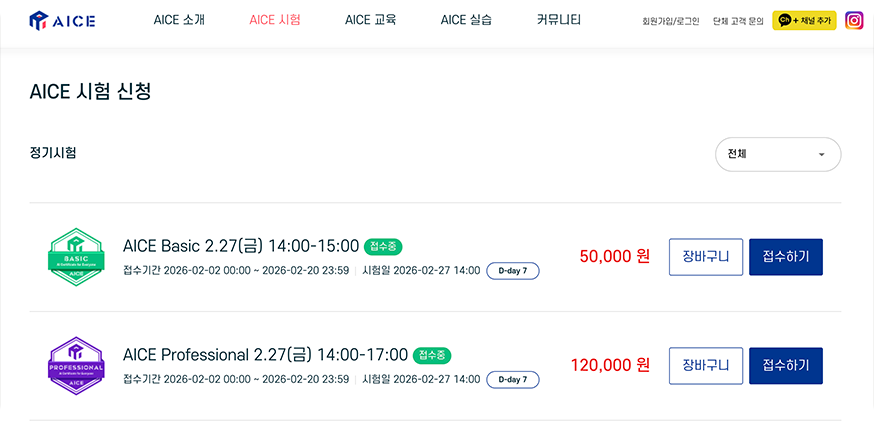The width and height of the screenshot is (874, 423).
Task: Add AICE Basic to 장바구니
Action: tap(706, 257)
